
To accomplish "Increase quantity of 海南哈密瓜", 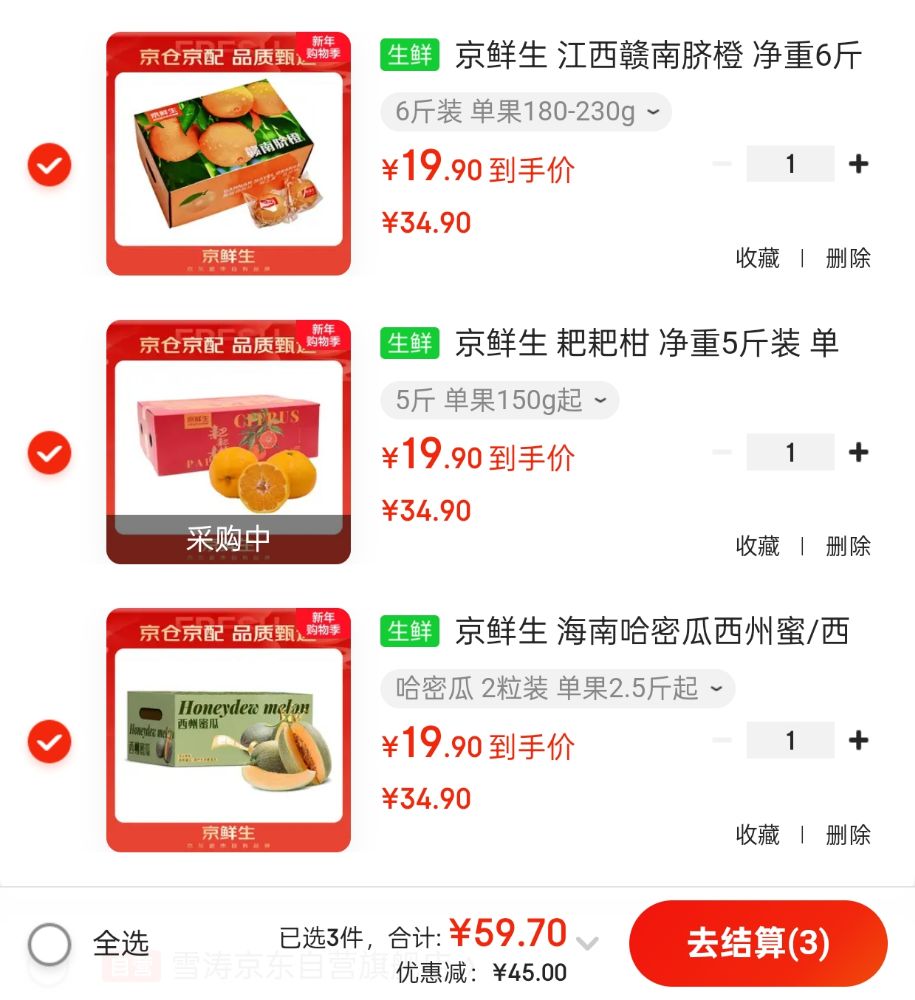I will (858, 740).
